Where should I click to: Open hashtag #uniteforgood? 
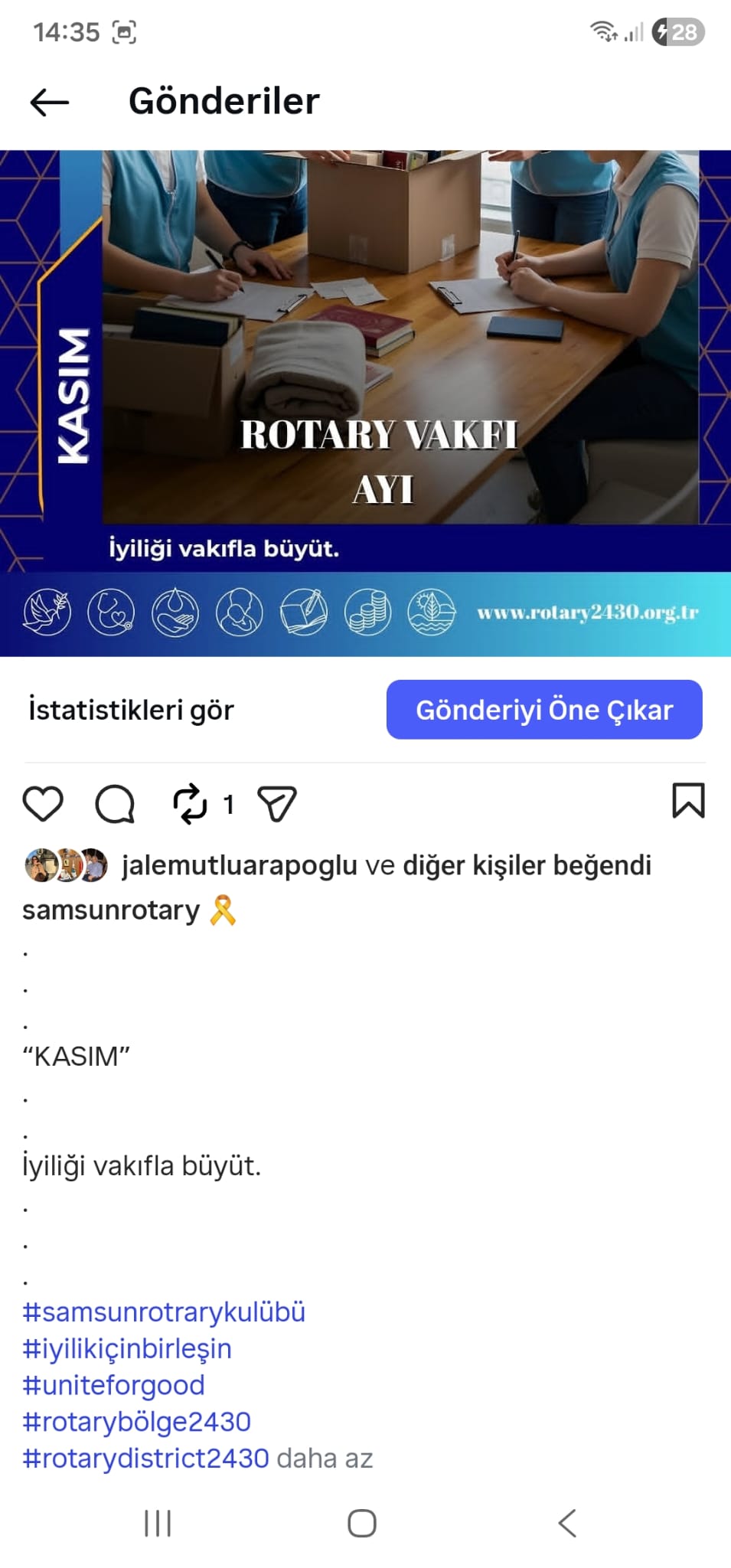113,1385
